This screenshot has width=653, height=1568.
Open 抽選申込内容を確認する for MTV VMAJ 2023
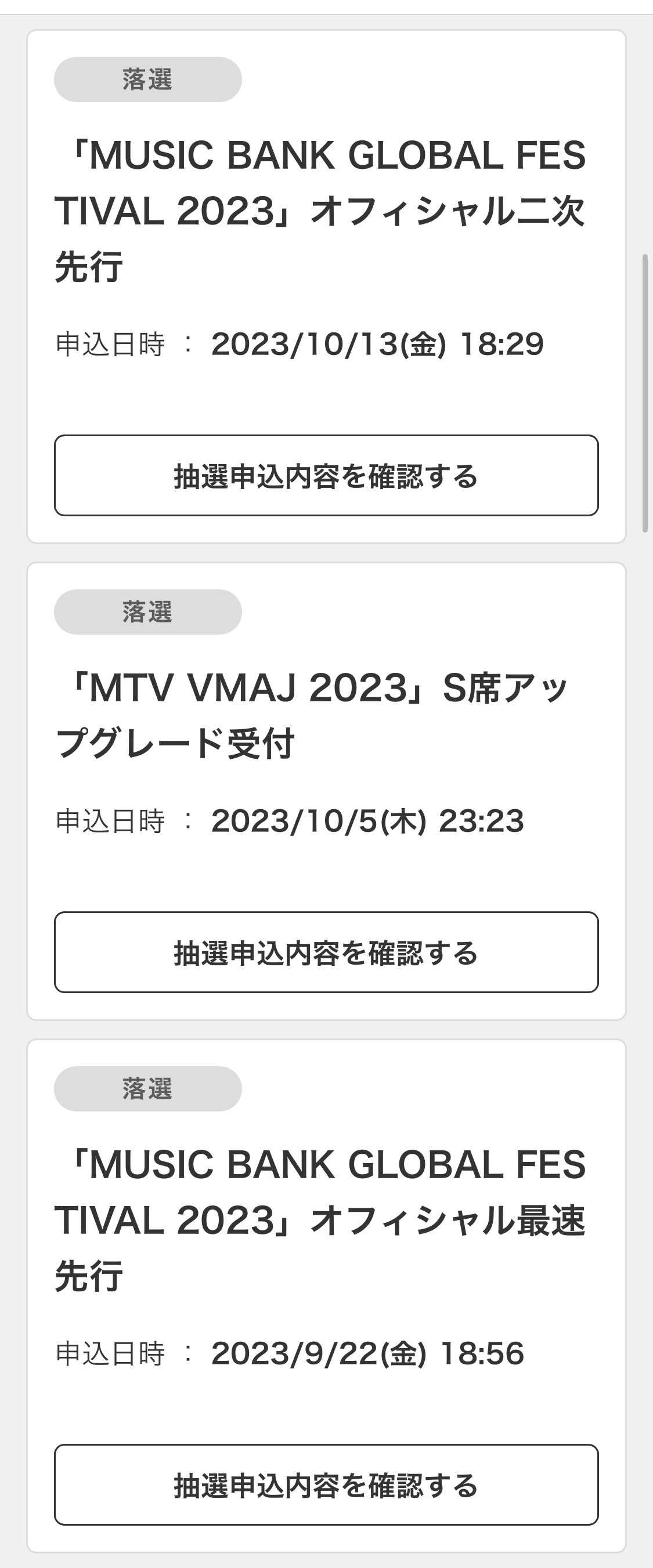[x=326, y=952]
